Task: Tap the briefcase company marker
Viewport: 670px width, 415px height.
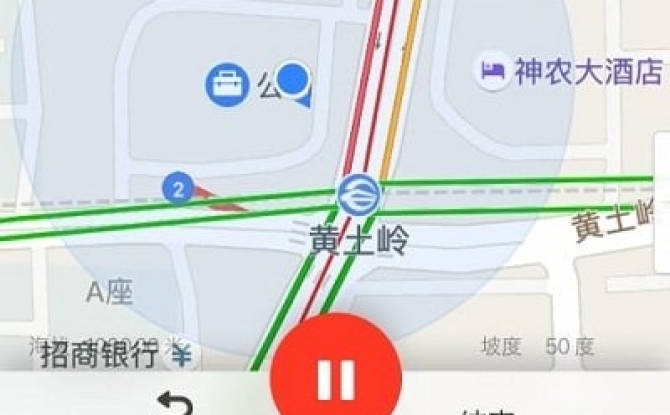Action: click(227, 84)
